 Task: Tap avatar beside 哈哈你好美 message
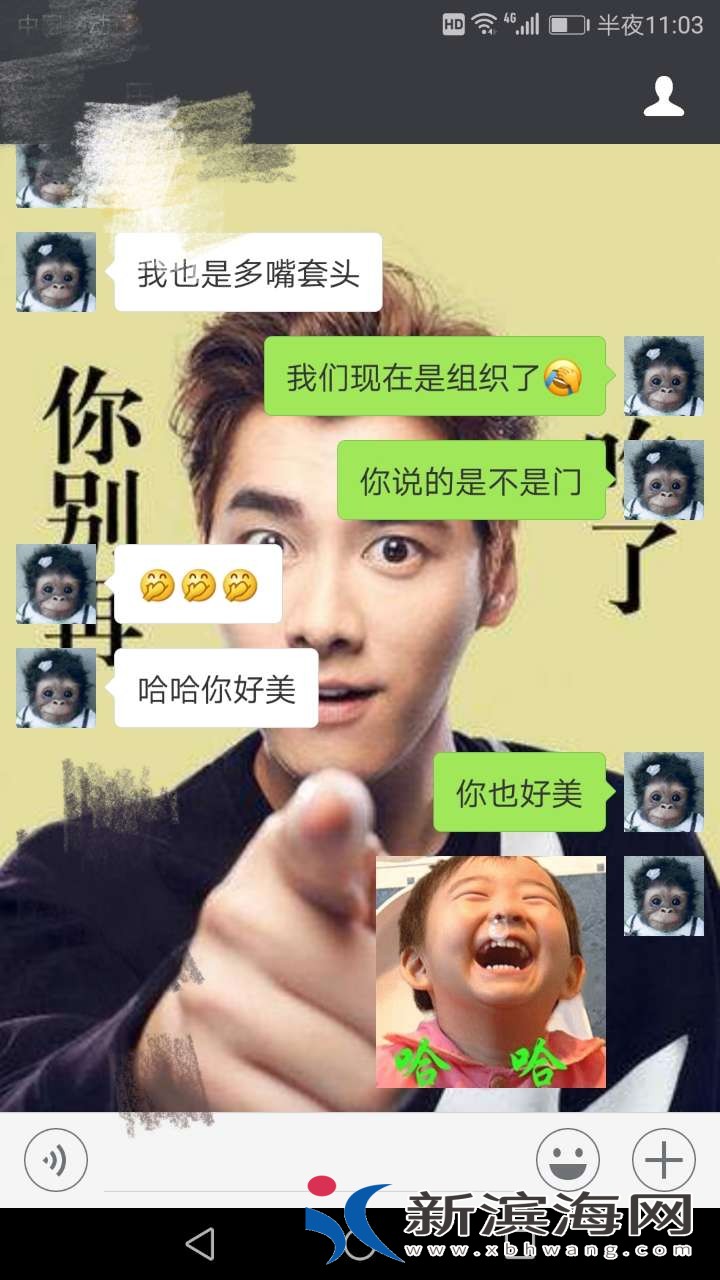tap(56, 688)
